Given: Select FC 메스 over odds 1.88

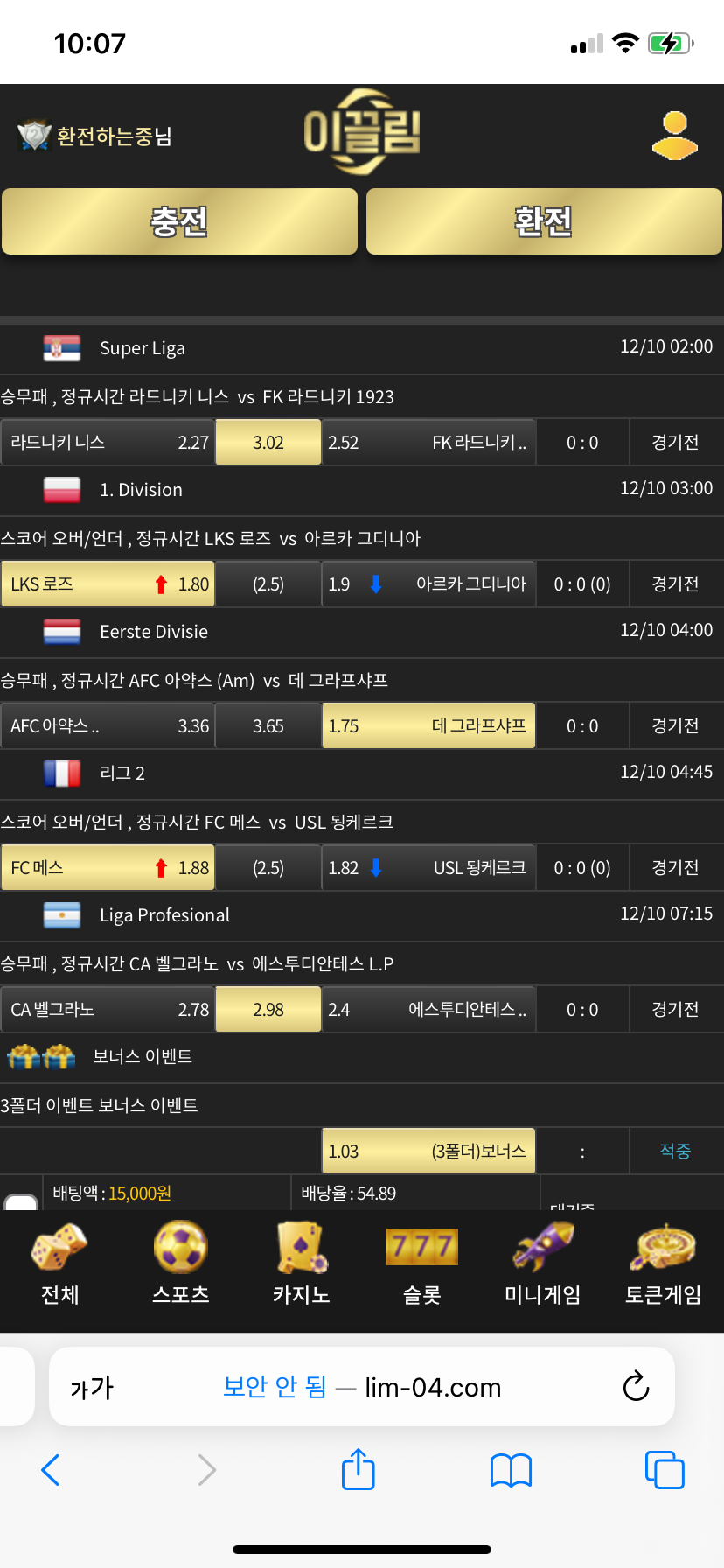Looking at the screenshot, I should 108,868.
